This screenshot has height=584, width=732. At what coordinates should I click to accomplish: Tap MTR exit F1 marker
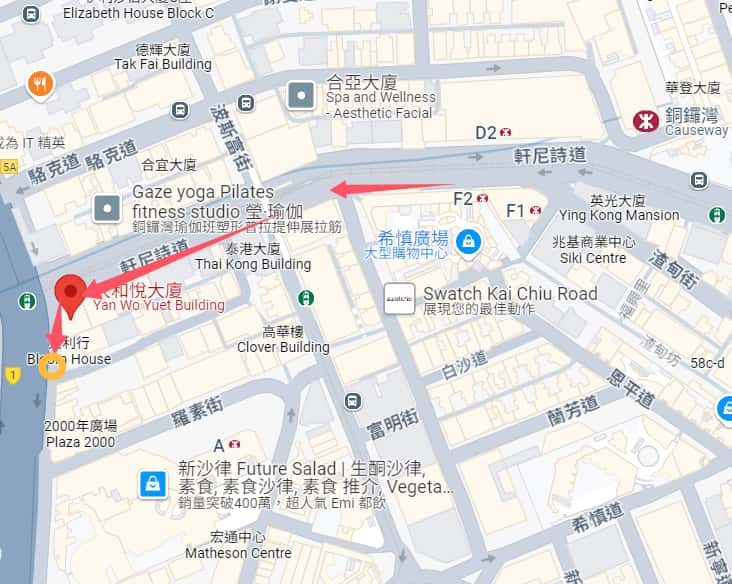536,210
